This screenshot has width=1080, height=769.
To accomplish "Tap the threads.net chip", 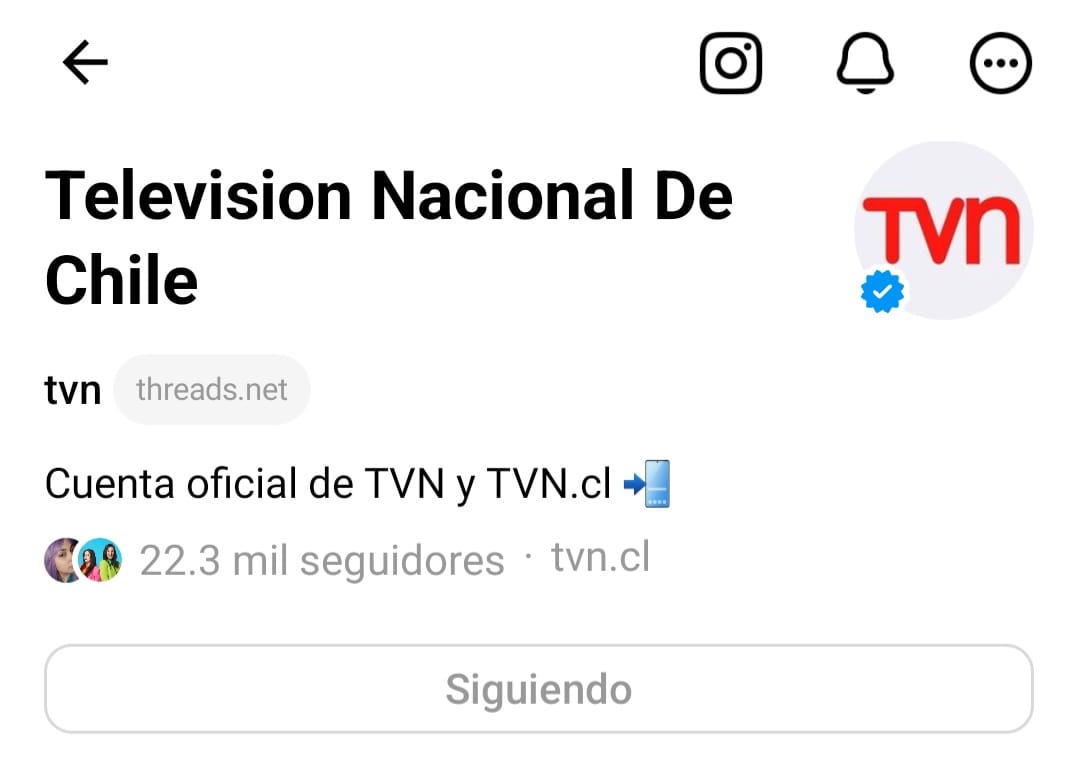I will click(x=211, y=389).
